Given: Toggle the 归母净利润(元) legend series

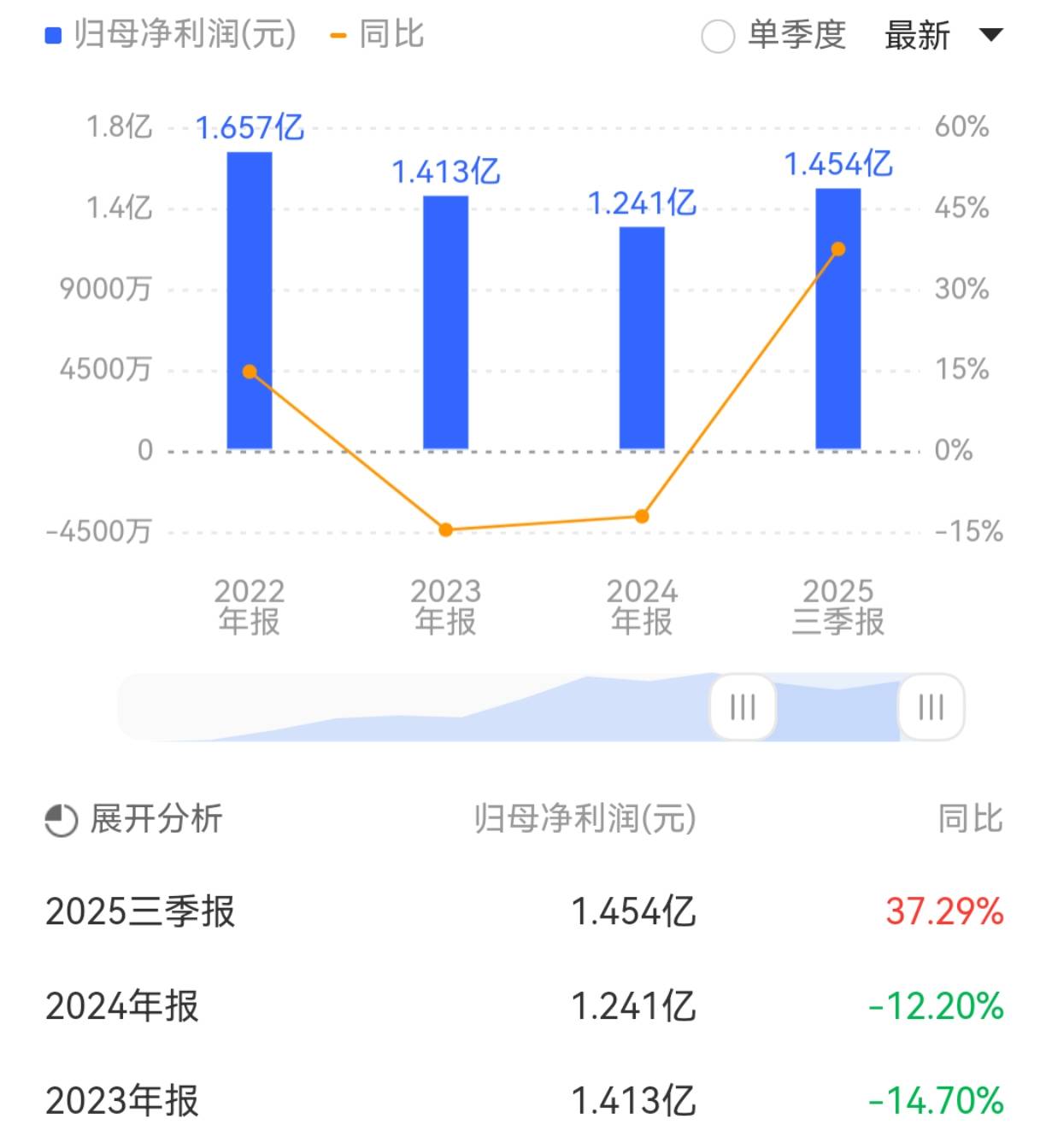Looking at the screenshot, I should click(x=171, y=36).
